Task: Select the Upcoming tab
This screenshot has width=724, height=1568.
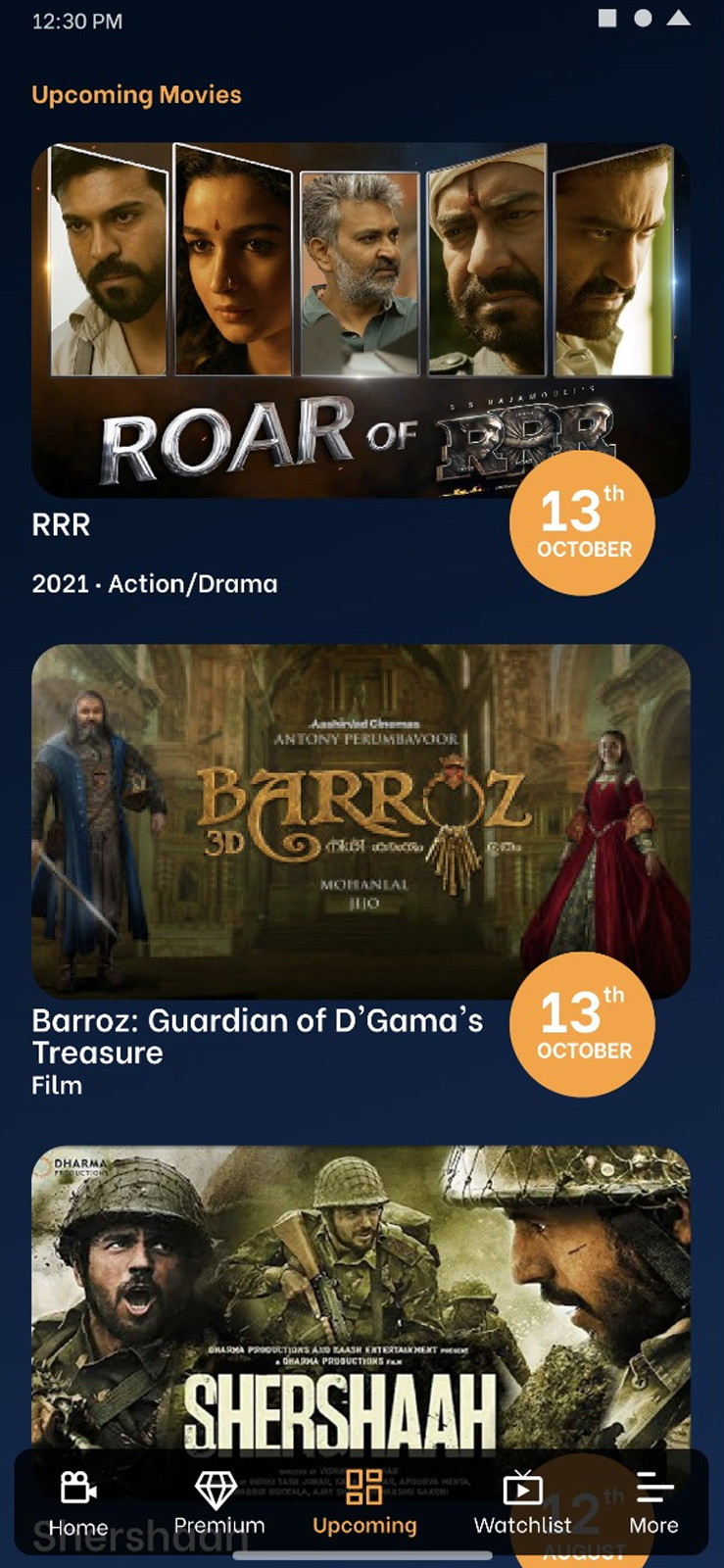Action: pos(364,1504)
